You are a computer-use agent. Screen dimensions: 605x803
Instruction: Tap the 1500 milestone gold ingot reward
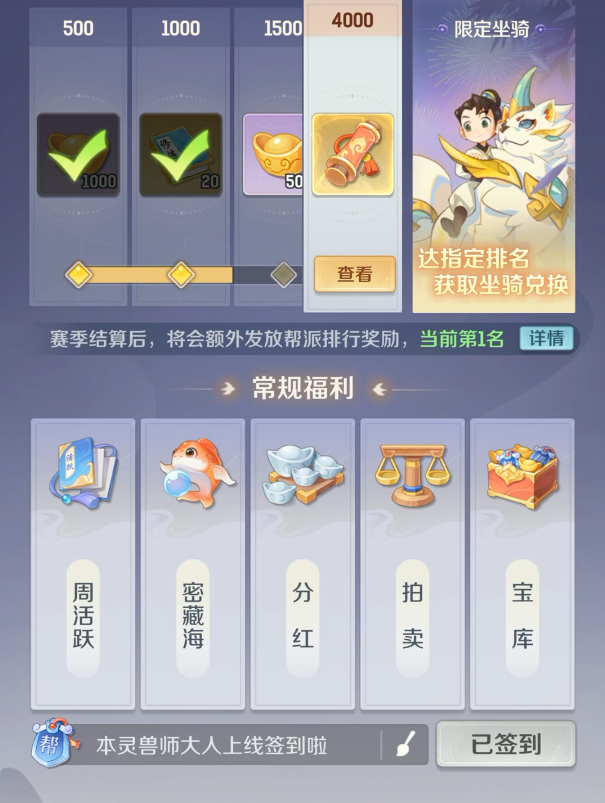click(274, 154)
